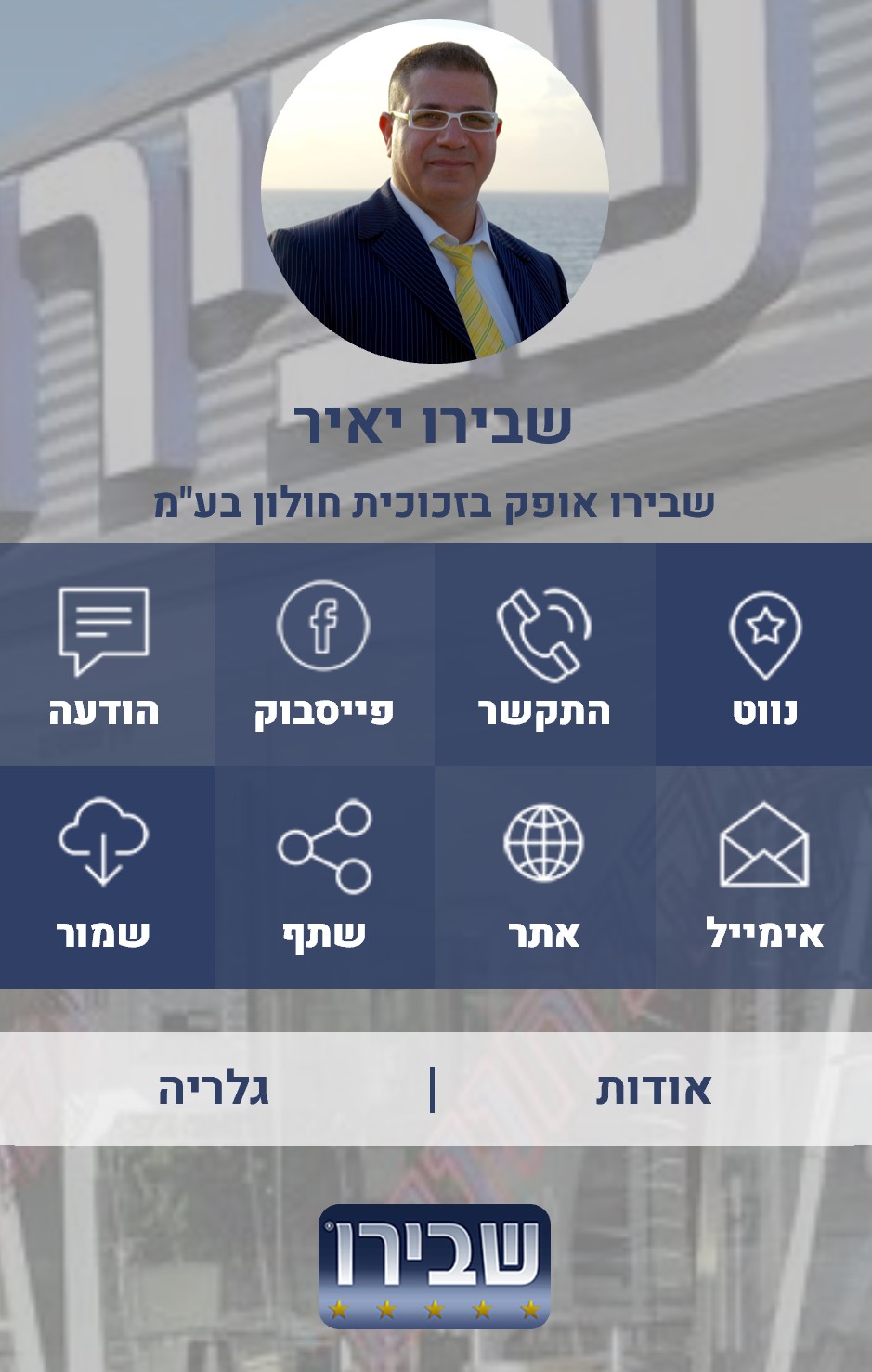Visit the website with אתר
This screenshot has width=872, height=1372.
[x=544, y=877]
